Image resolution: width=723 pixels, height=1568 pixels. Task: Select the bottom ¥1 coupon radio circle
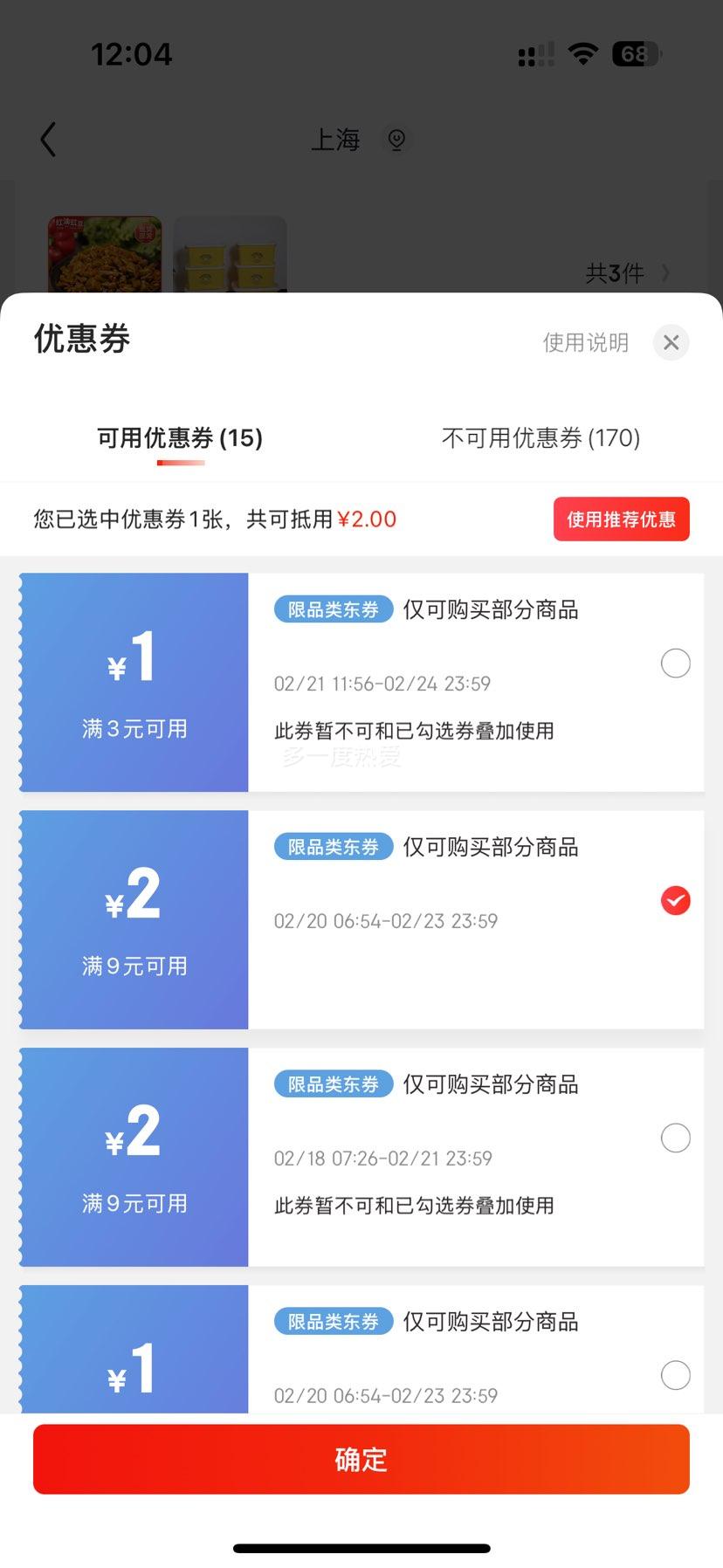click(x=675, y=1374)
